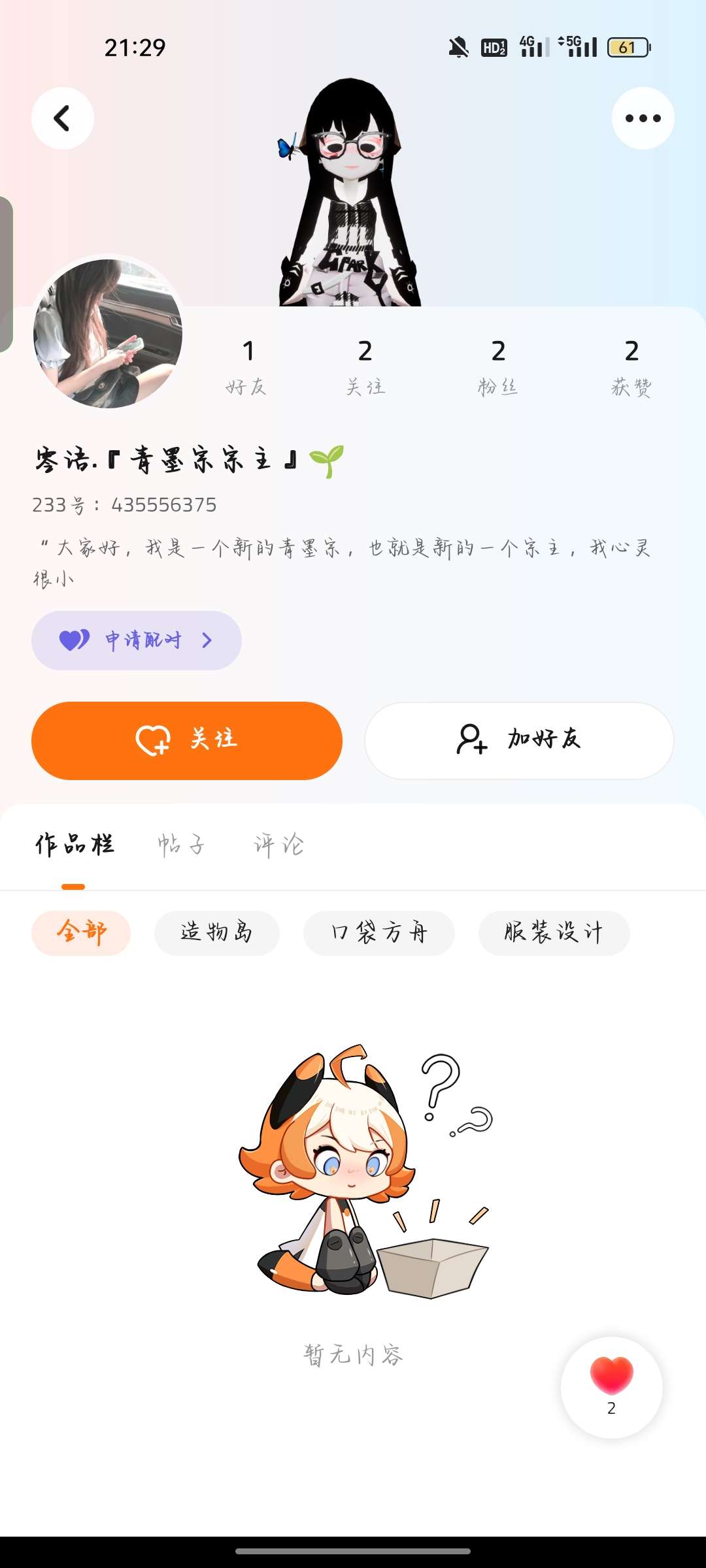This screenshot has width=706, height=1568.
Task: Tap the 申请配对 pairing request button
Action: click(137, 640)
